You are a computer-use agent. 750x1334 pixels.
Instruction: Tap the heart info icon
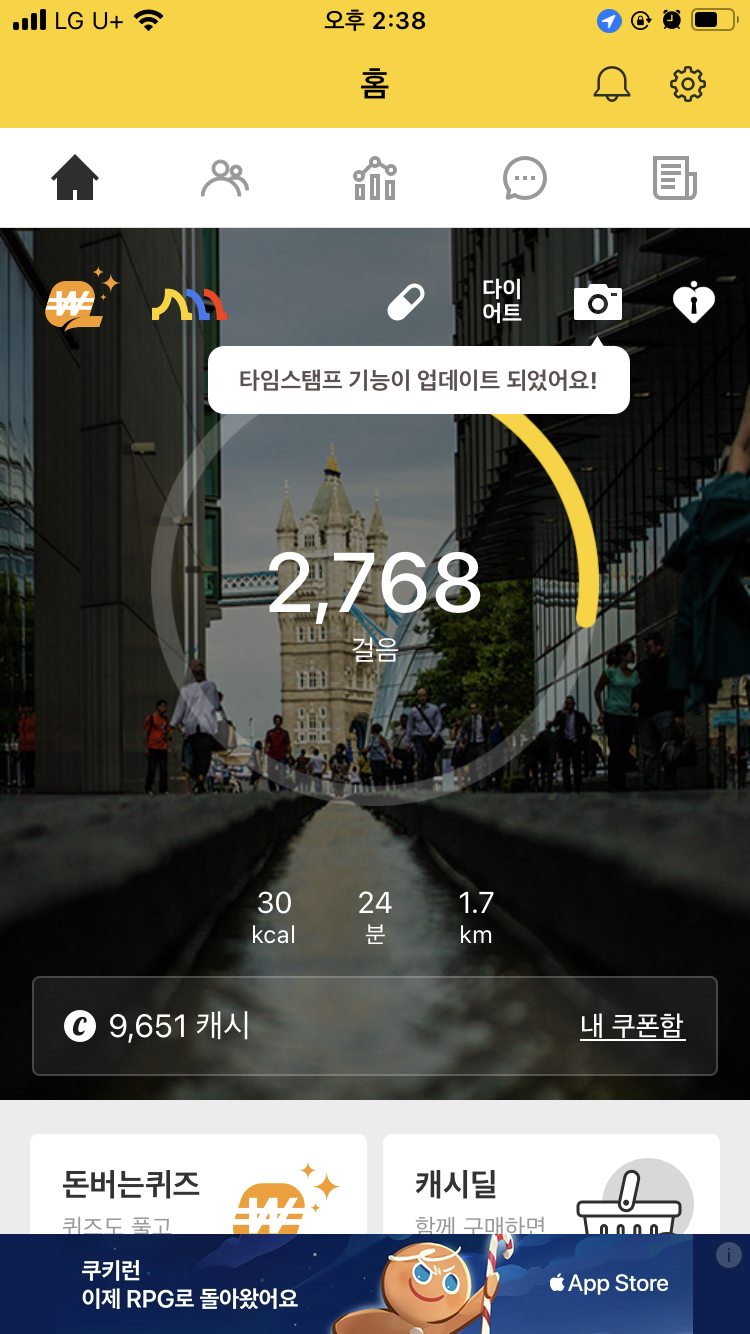pos(693,302)
